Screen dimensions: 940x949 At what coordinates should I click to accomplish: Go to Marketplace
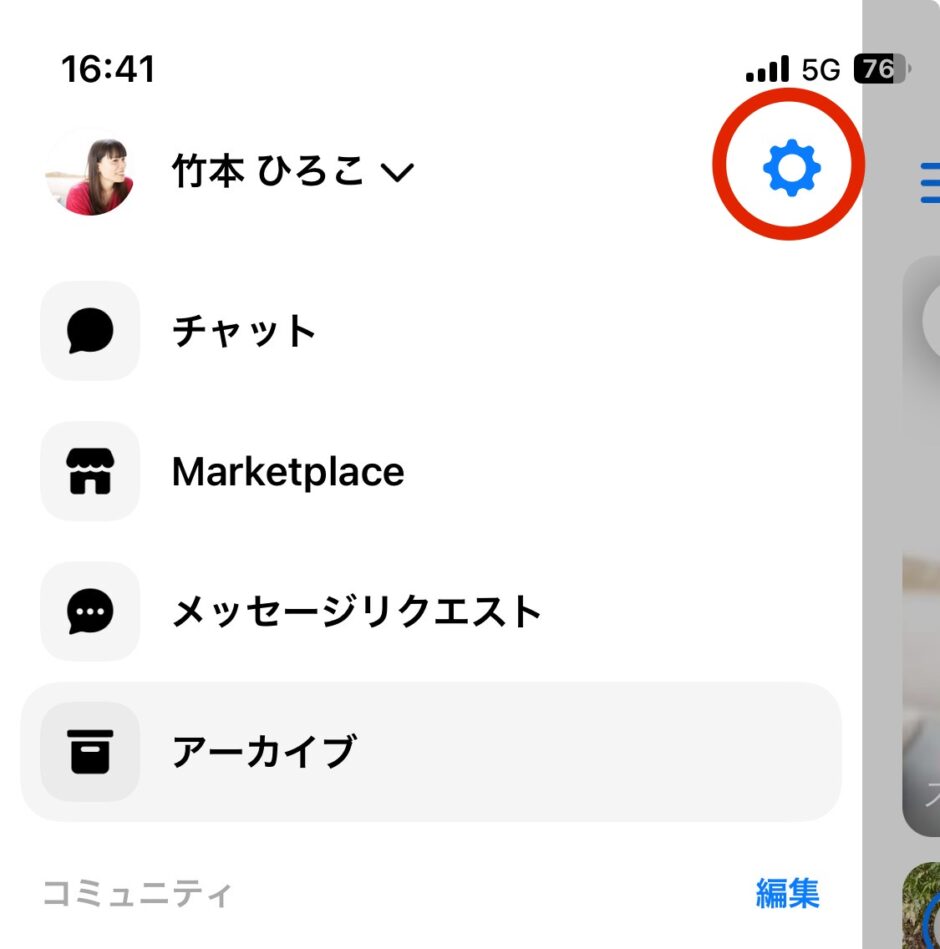287,471
